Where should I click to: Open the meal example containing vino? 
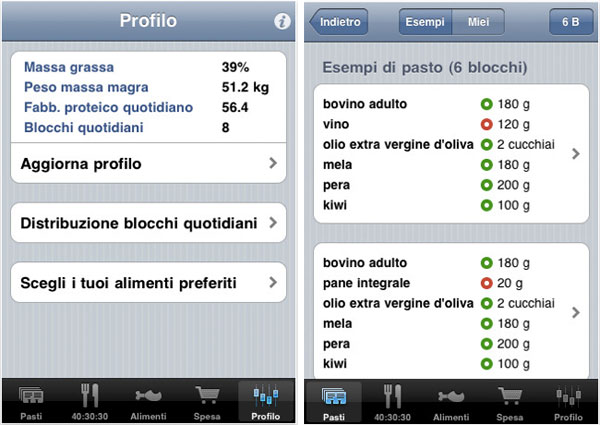coord(449,153)
